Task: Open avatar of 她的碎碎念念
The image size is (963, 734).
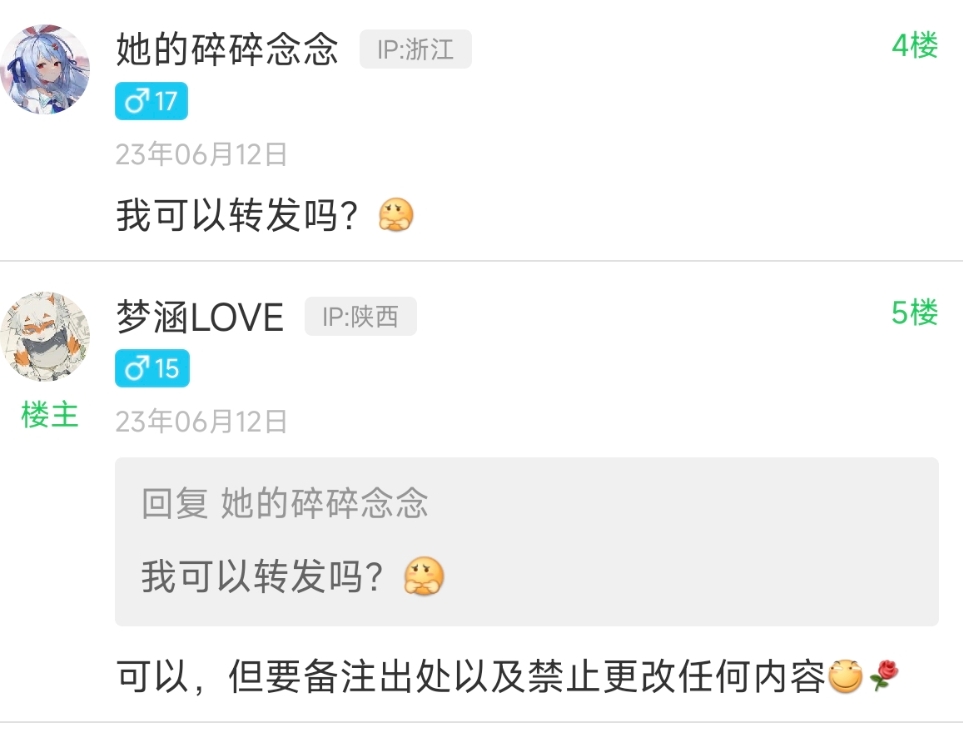Action: click(x=47, y=70)
